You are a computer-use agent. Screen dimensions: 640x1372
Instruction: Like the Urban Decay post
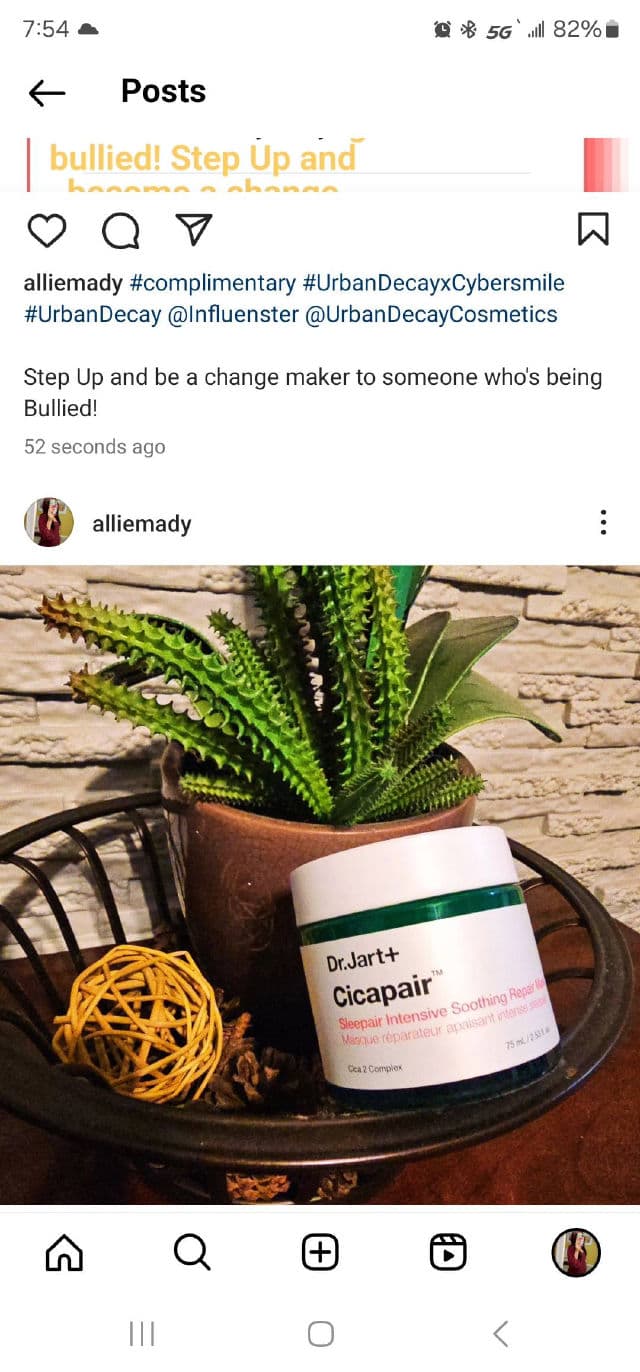[46, 231]
